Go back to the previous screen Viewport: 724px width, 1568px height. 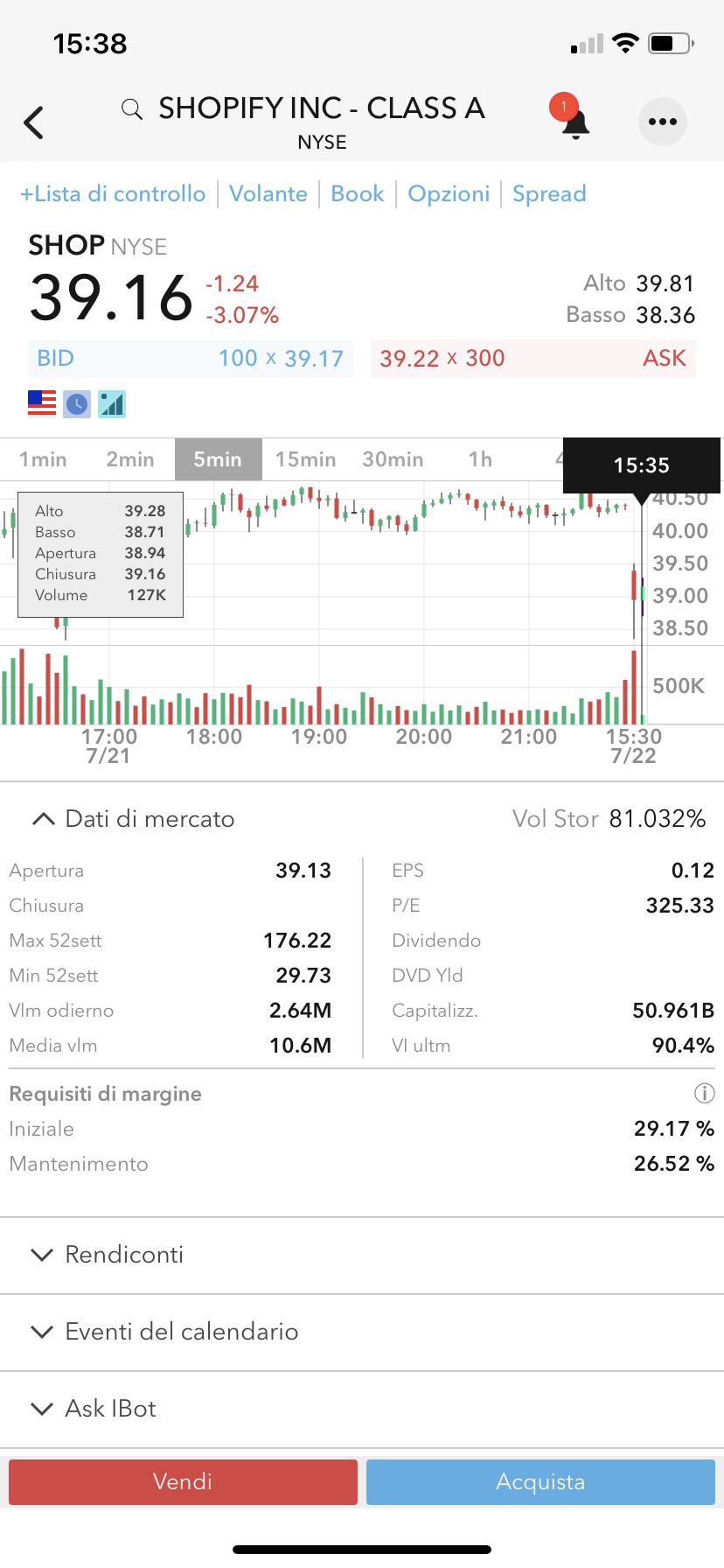tap(34, 122)
